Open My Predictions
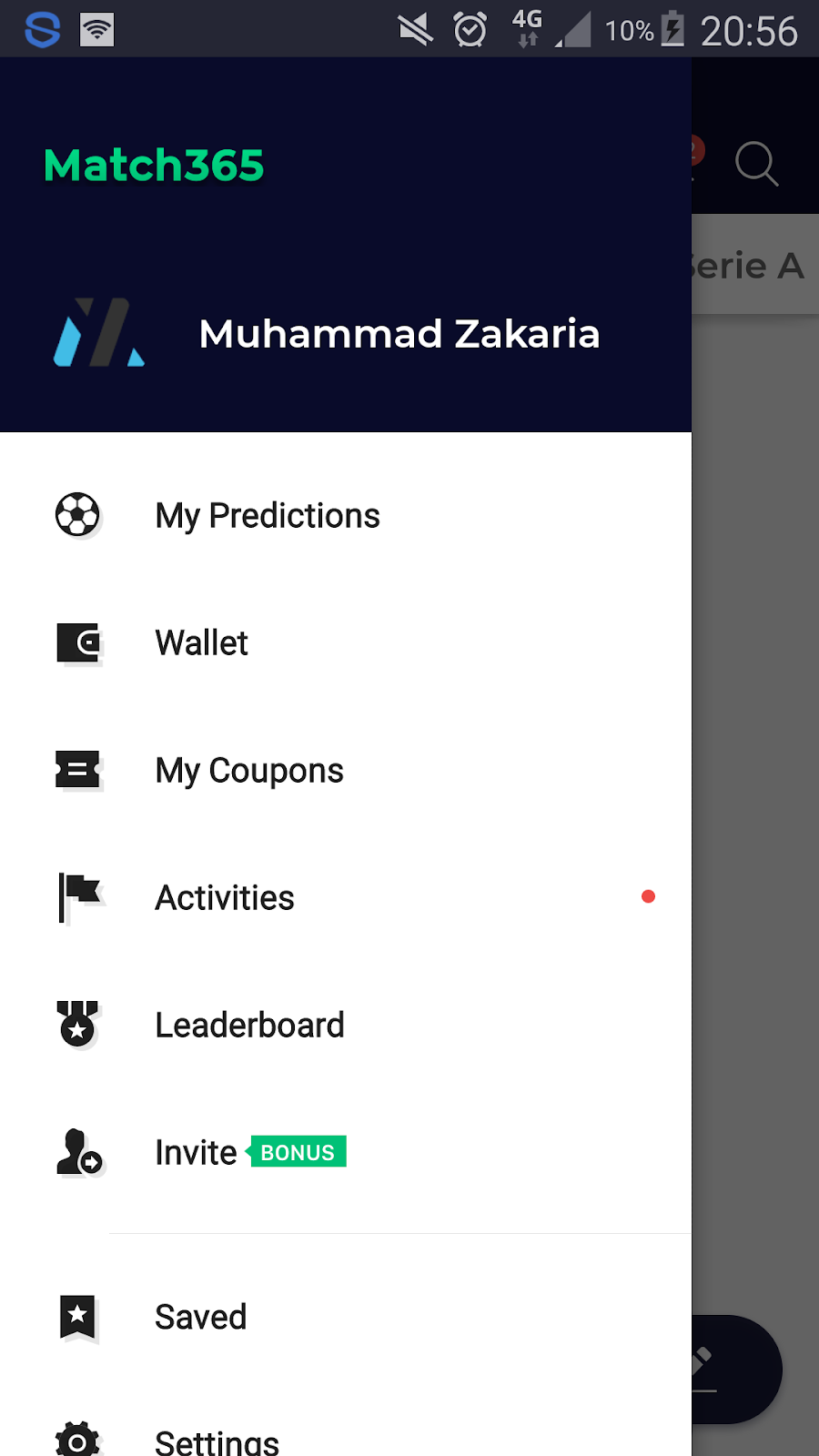Image resolution: width=819 pixels, height=1456 pixels. (346, 515)
